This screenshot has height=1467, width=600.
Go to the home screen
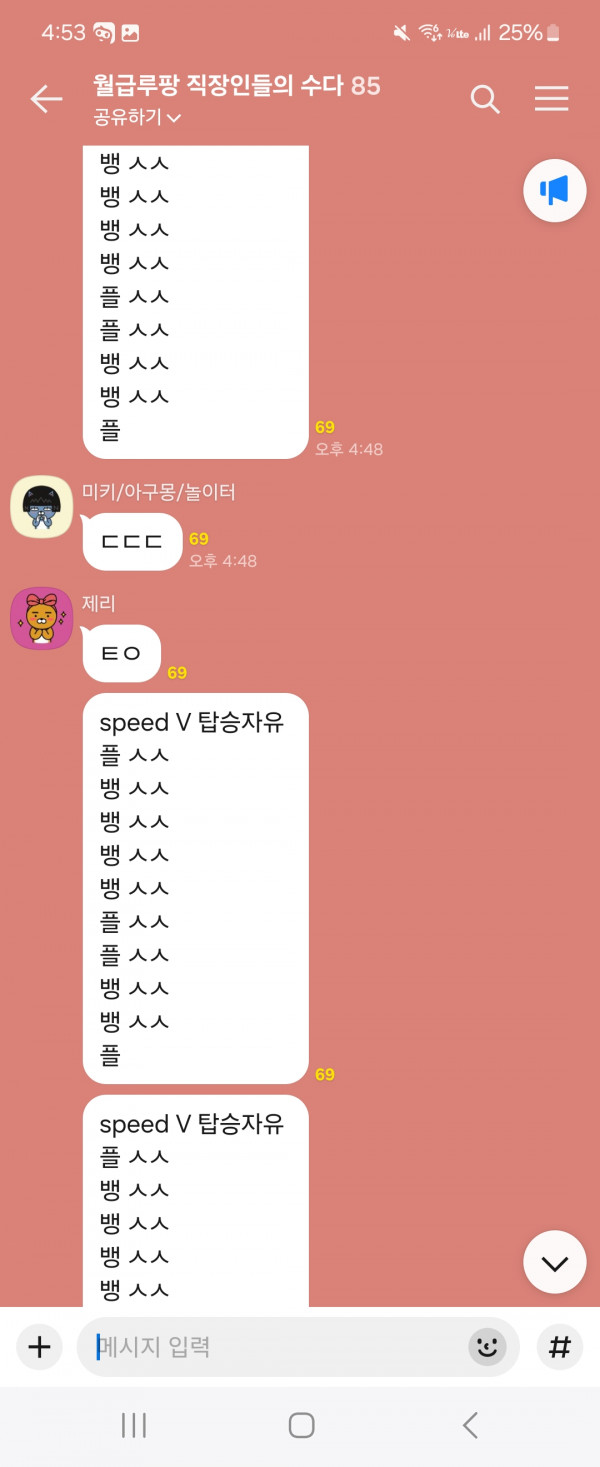[301, 1425]
